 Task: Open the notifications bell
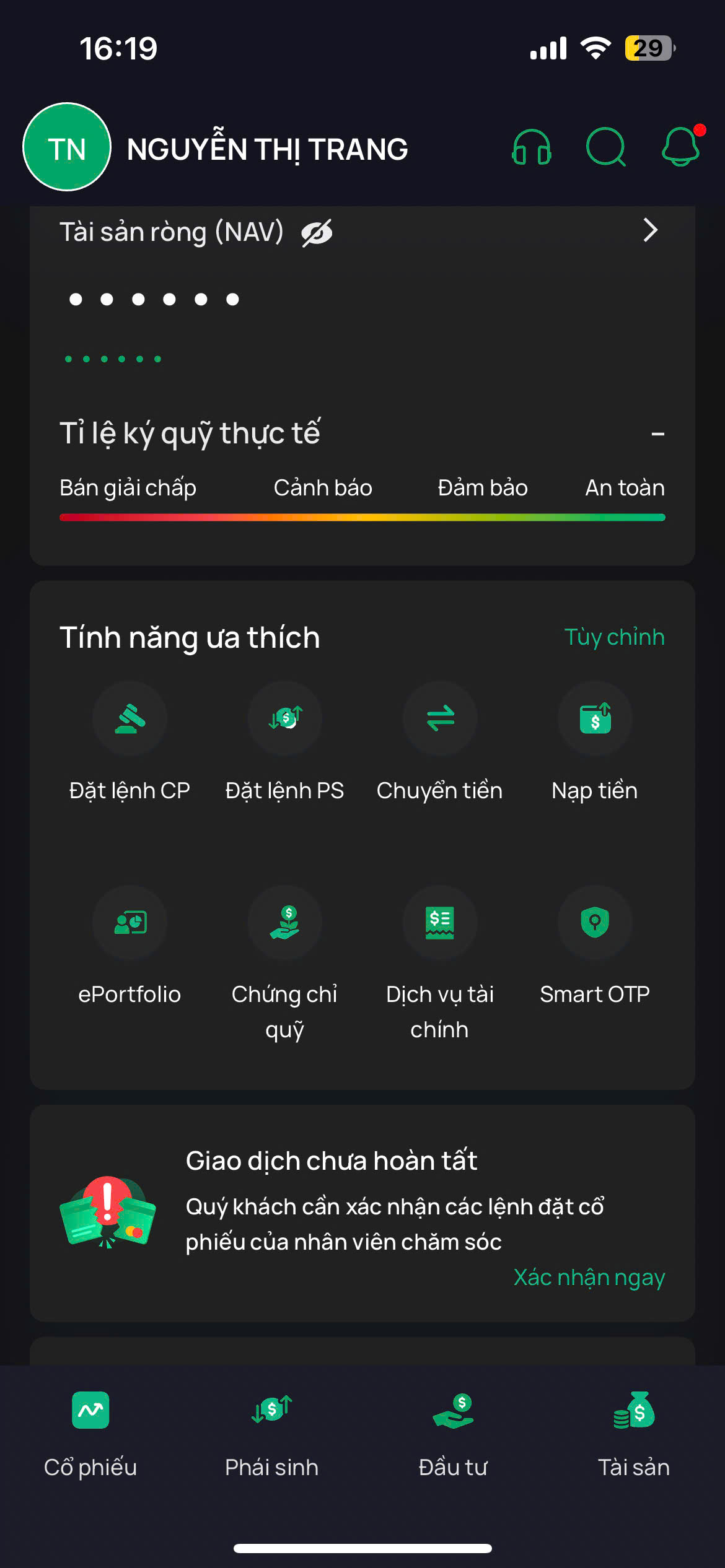tap(680, 147)
